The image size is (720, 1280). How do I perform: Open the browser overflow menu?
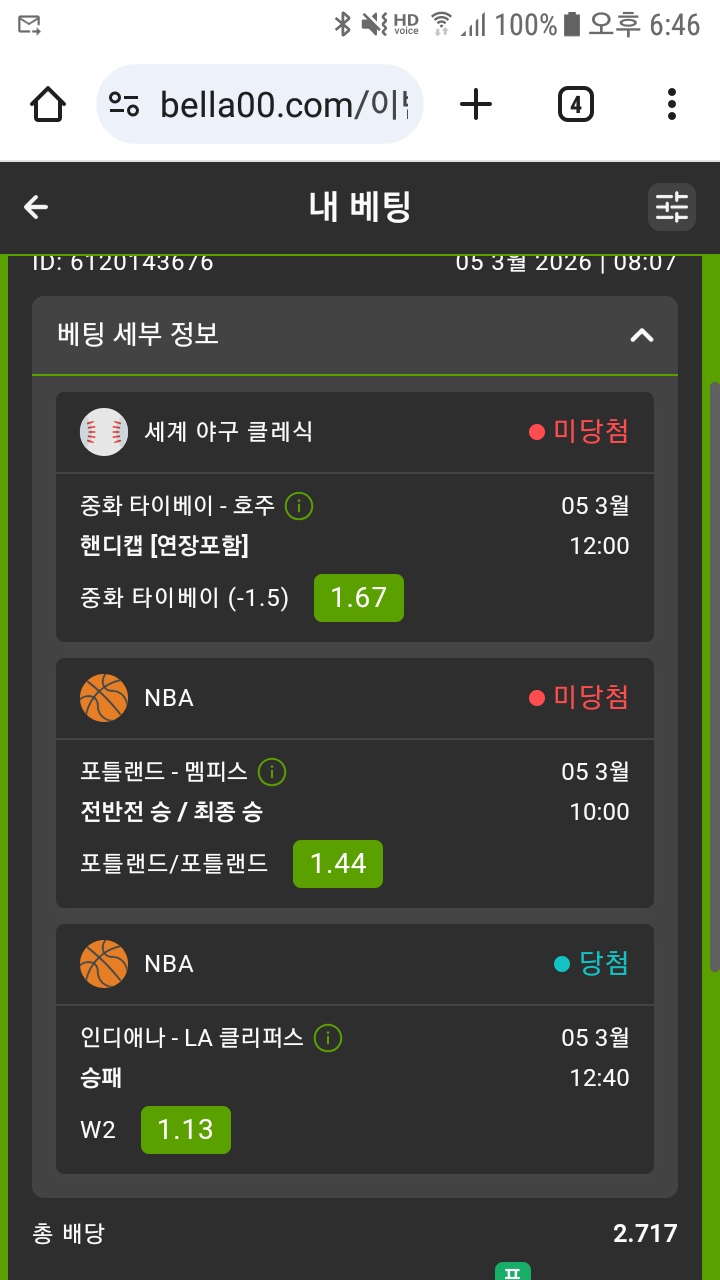coord(671,104)
